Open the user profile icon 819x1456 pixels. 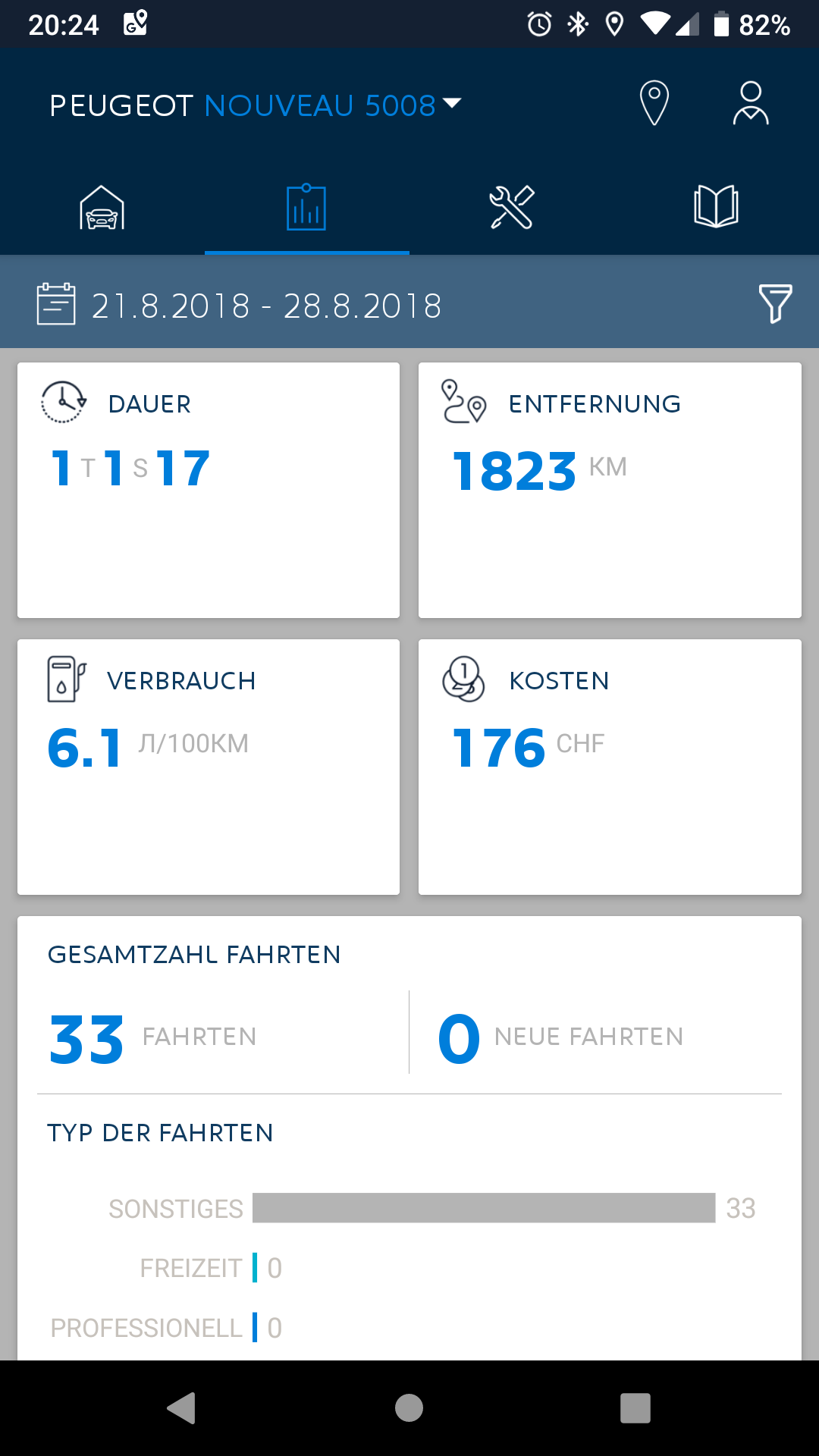[751, 102]
